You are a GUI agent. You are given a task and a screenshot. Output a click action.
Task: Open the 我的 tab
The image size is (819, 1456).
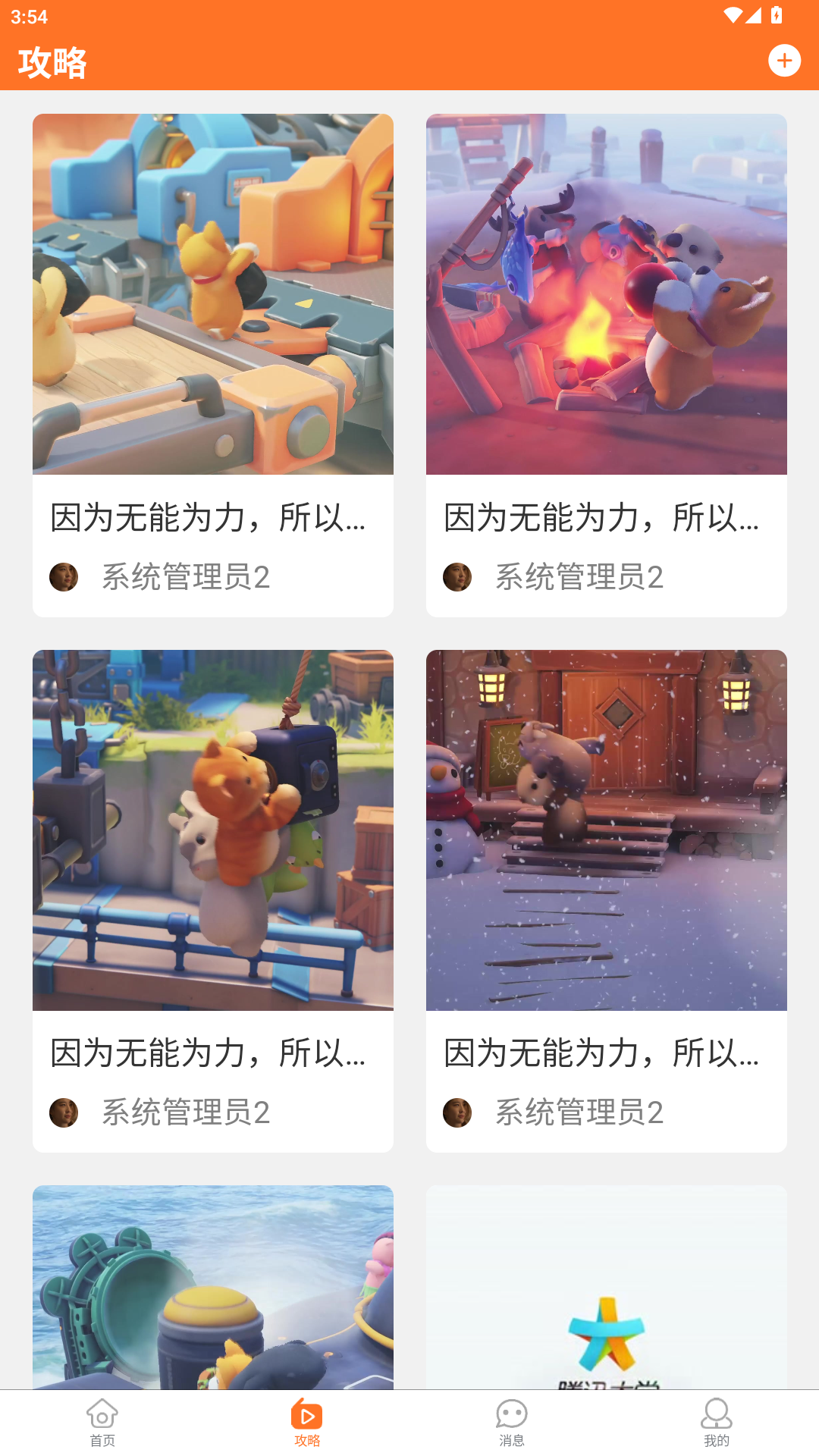pyautogui.click(x=717, y=1423)
